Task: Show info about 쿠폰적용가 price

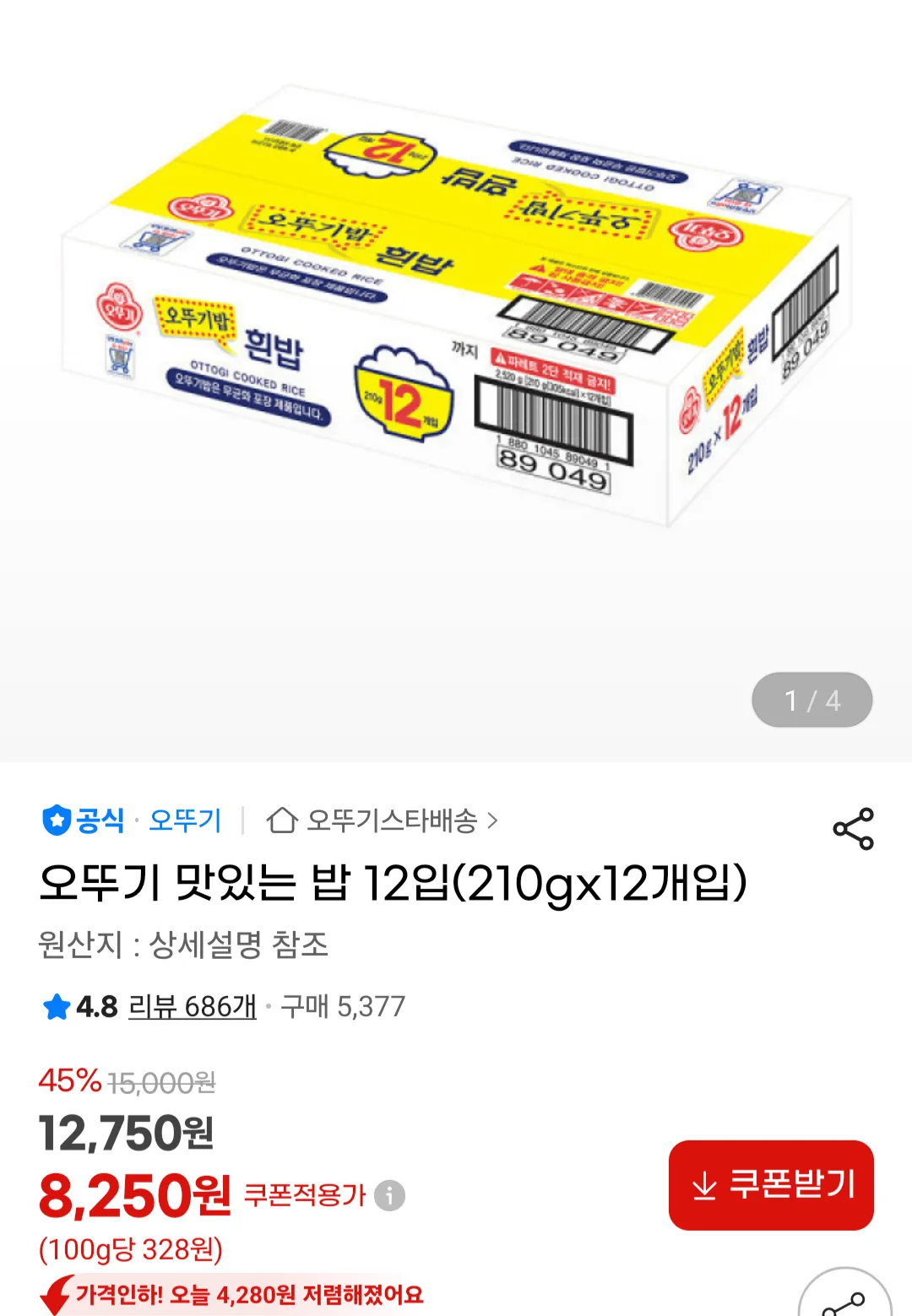Action: click(389, 1195)
